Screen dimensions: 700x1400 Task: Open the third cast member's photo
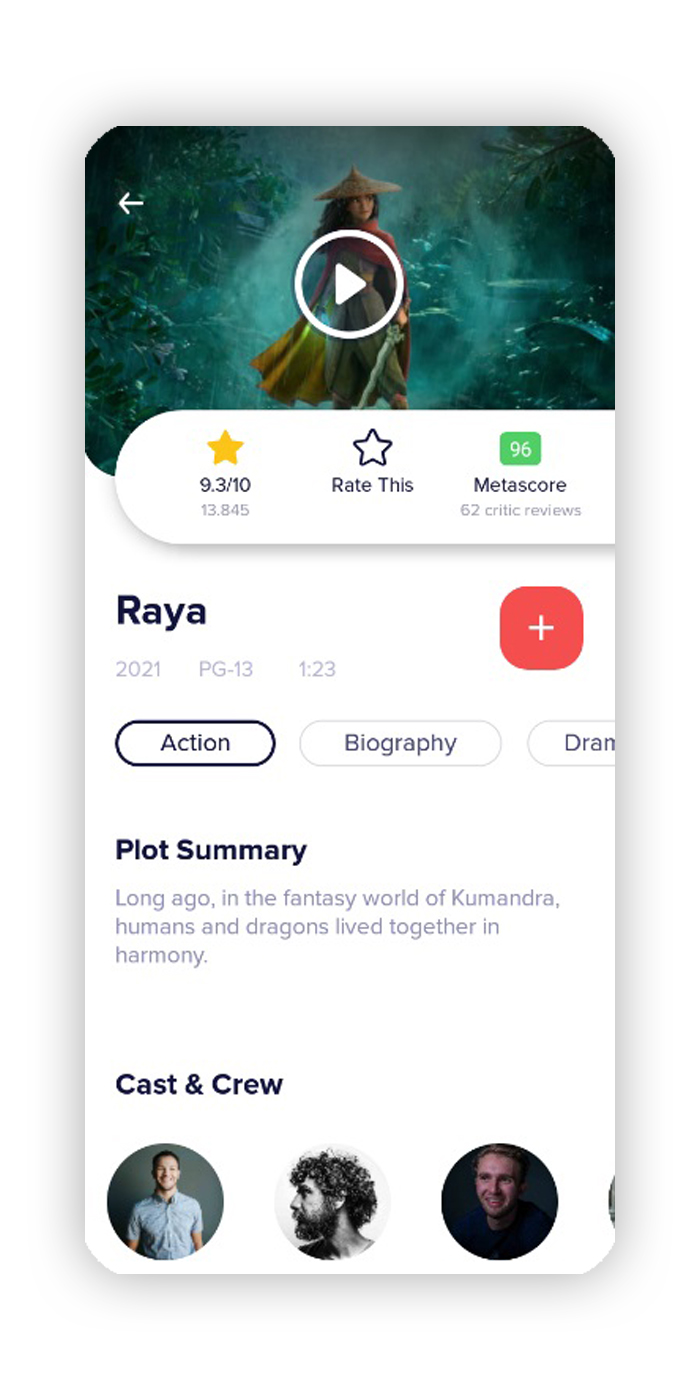point(499,1201)
